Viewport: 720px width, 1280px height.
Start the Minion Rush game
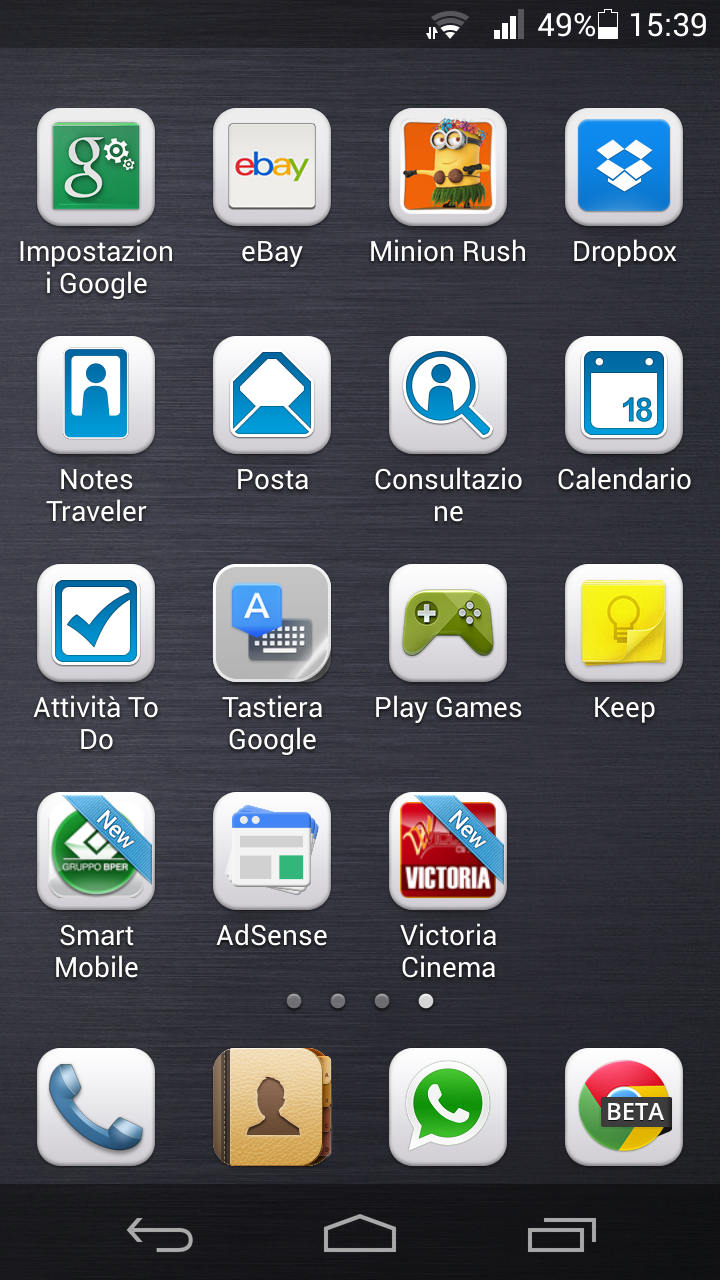click(448, 166)
